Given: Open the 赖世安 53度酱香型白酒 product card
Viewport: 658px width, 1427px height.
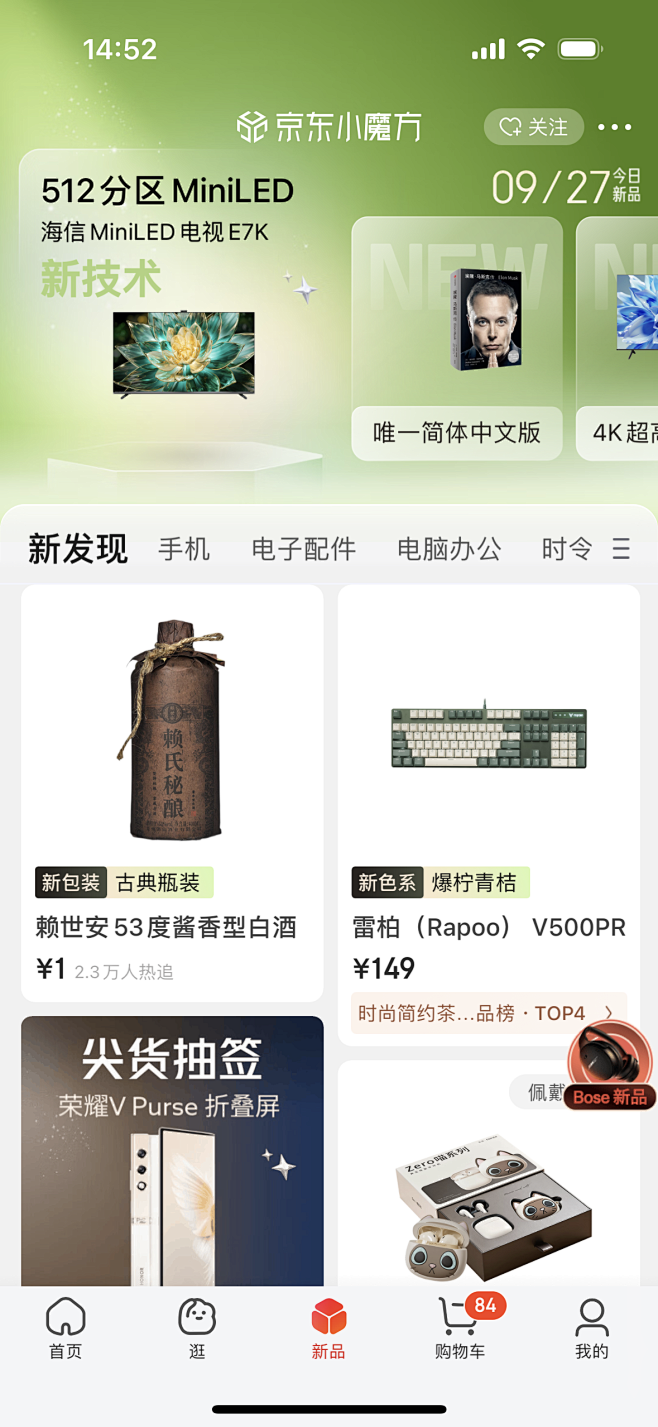Looking at the screenshot, I should [x=172, y=790].
